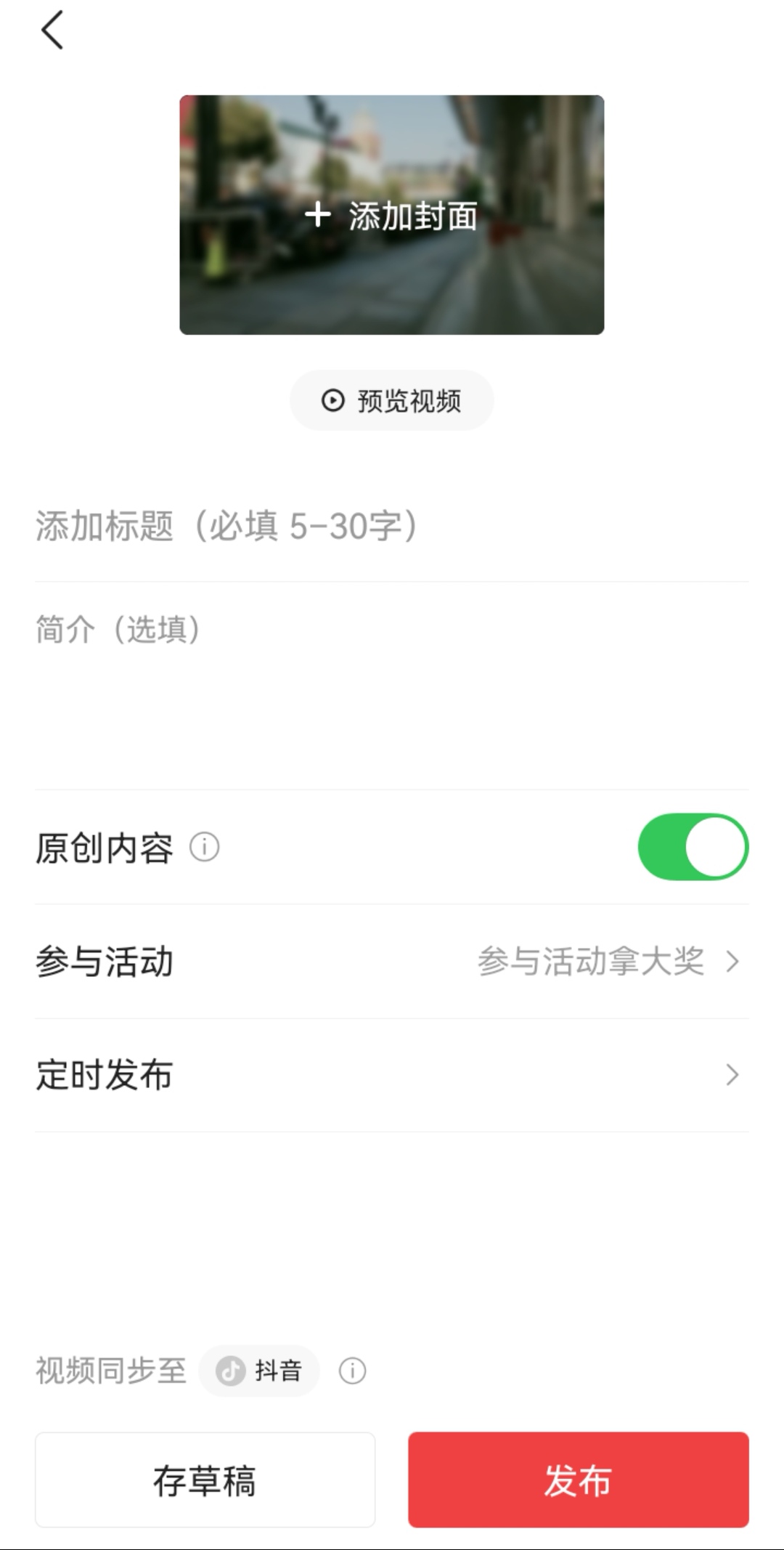784x1550 pixels.
Task: Open the 定时发布 scheduling row
Action: click(x=392, y=1075)
